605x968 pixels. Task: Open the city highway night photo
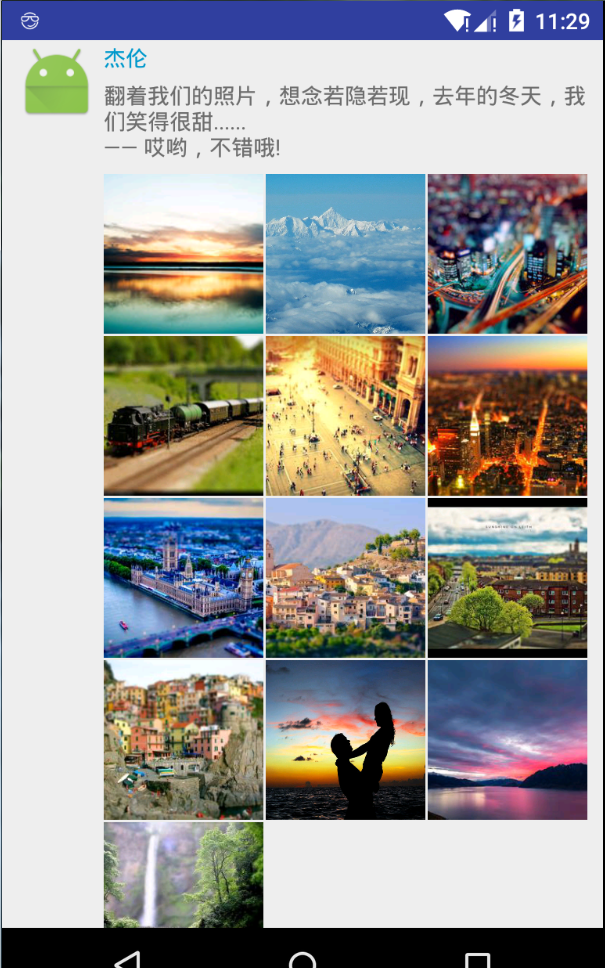pos(507,253)
